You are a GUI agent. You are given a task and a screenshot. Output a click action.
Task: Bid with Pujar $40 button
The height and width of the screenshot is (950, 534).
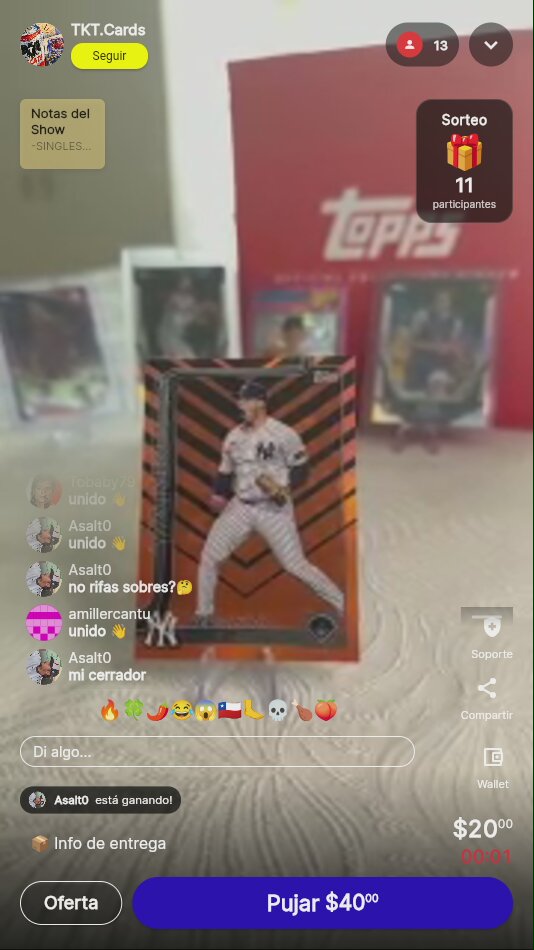pyautogui.click(x=322, y=903)
